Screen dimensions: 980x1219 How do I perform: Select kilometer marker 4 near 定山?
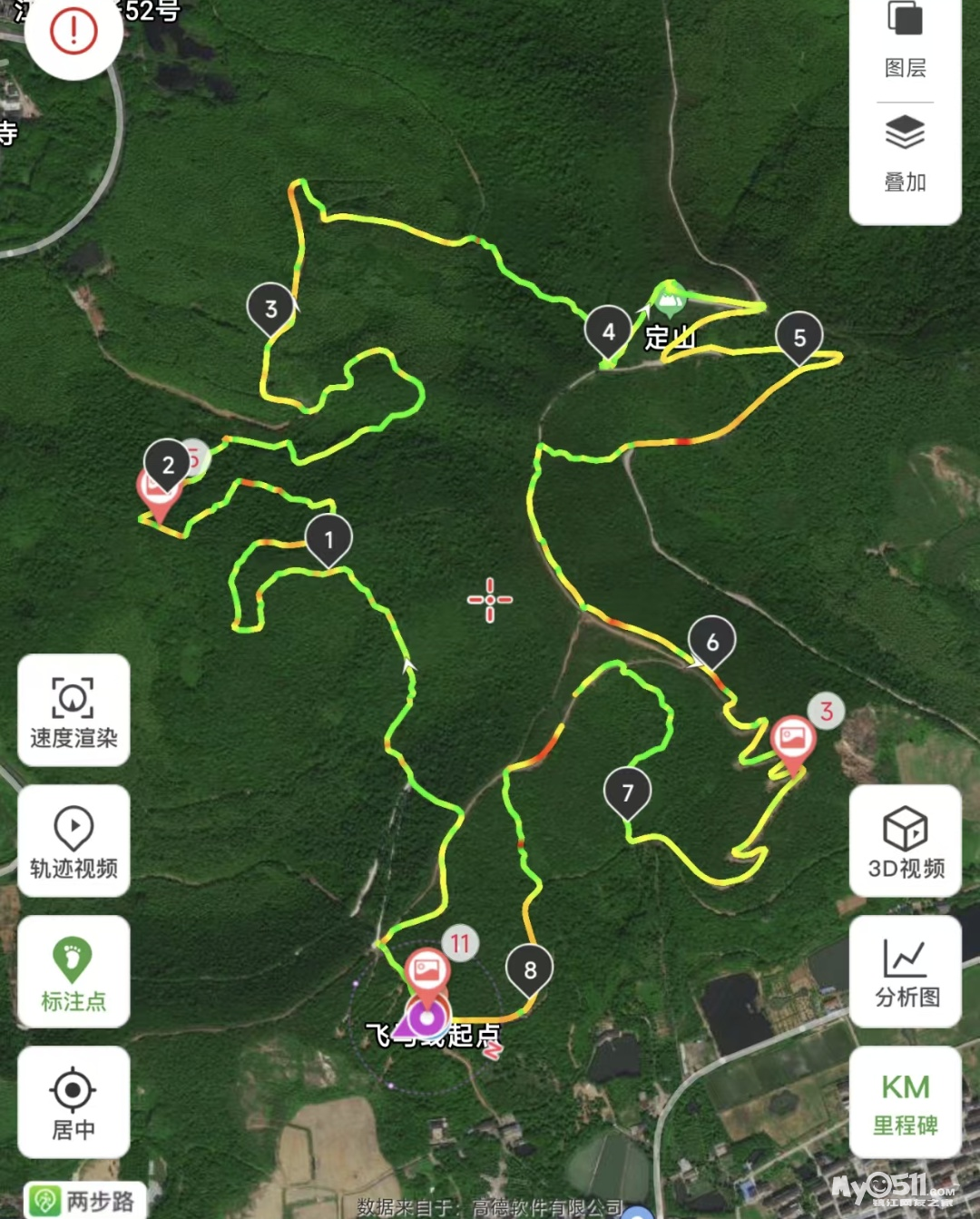coord(609,333)
